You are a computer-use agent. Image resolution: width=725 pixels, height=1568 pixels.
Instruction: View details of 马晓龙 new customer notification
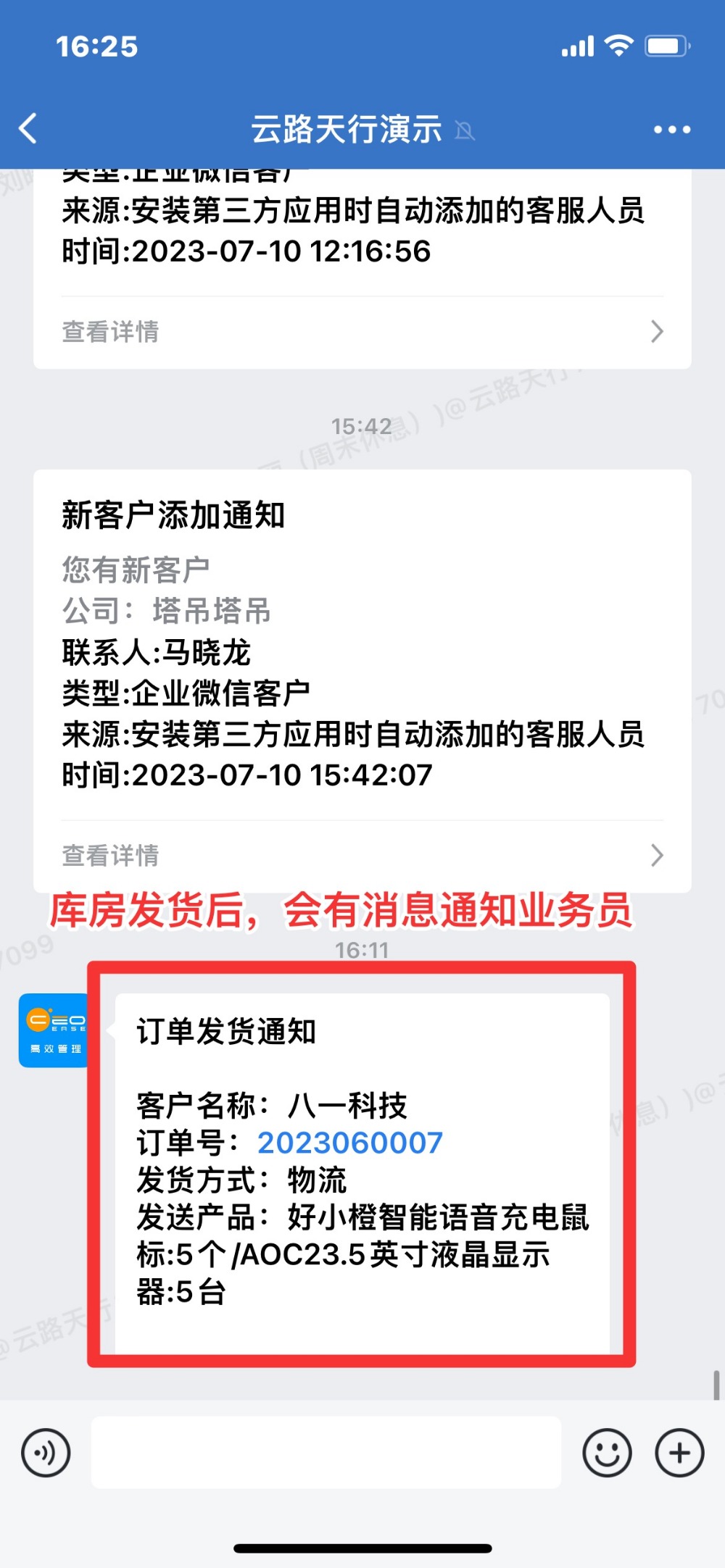[362, 855]
